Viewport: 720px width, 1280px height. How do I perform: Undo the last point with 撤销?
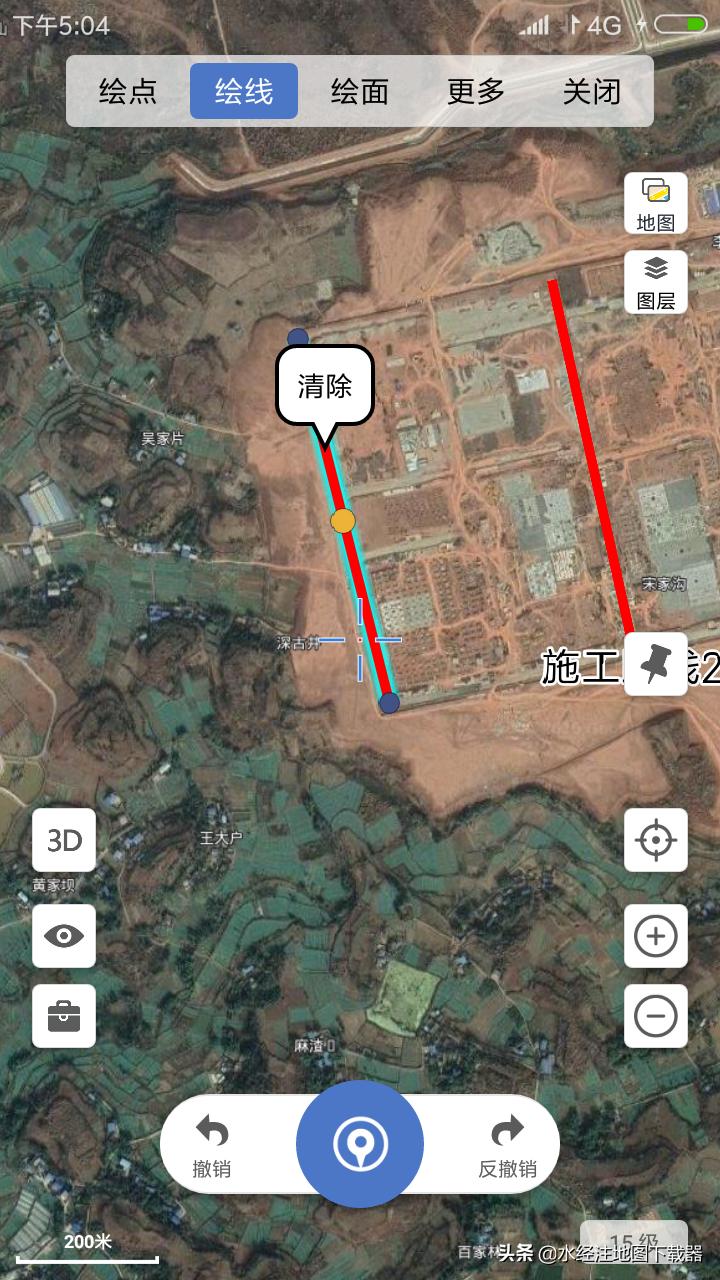[212, 1146]
